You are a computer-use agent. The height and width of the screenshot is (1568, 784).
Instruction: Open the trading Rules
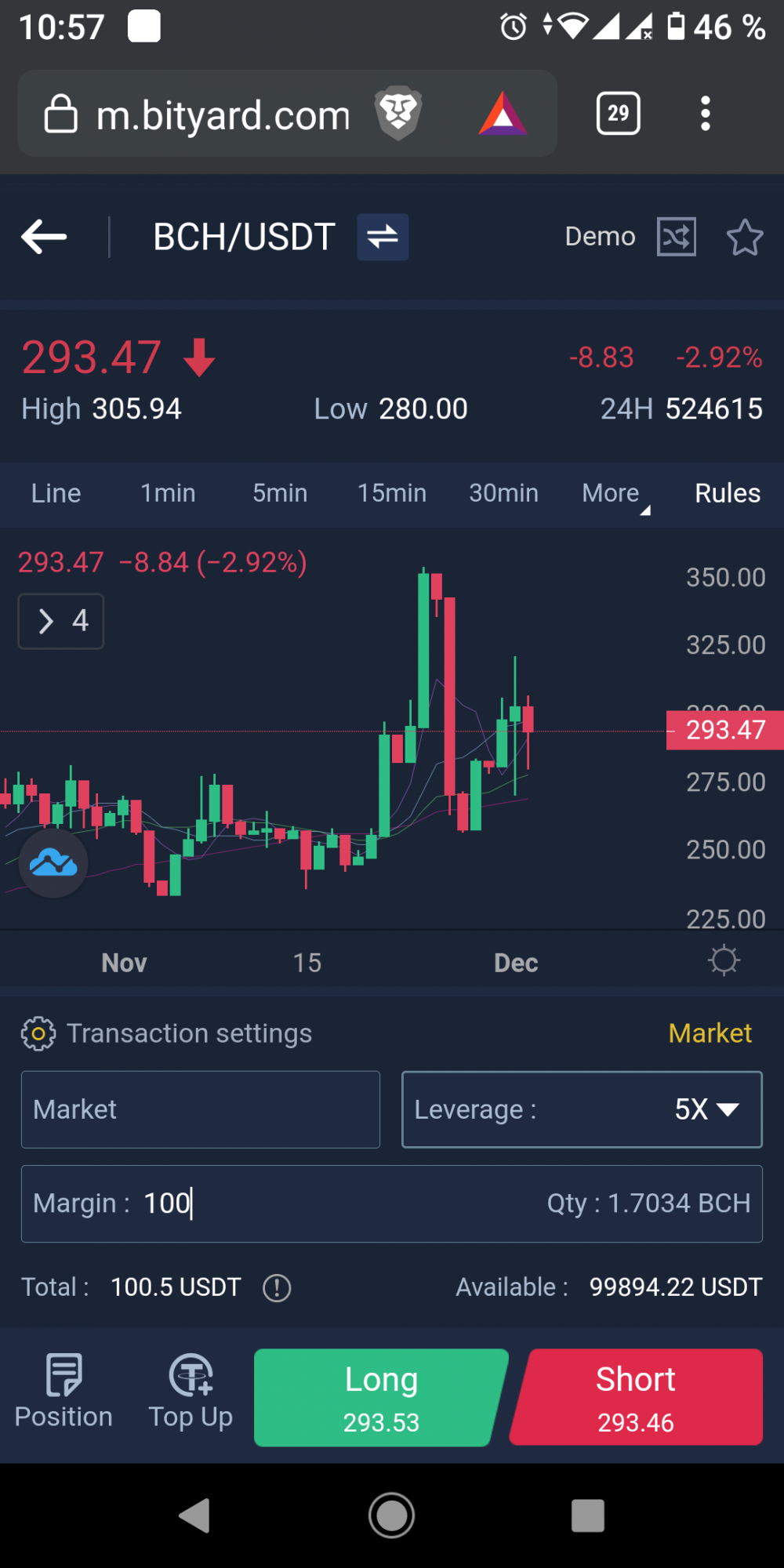[728, 493]
